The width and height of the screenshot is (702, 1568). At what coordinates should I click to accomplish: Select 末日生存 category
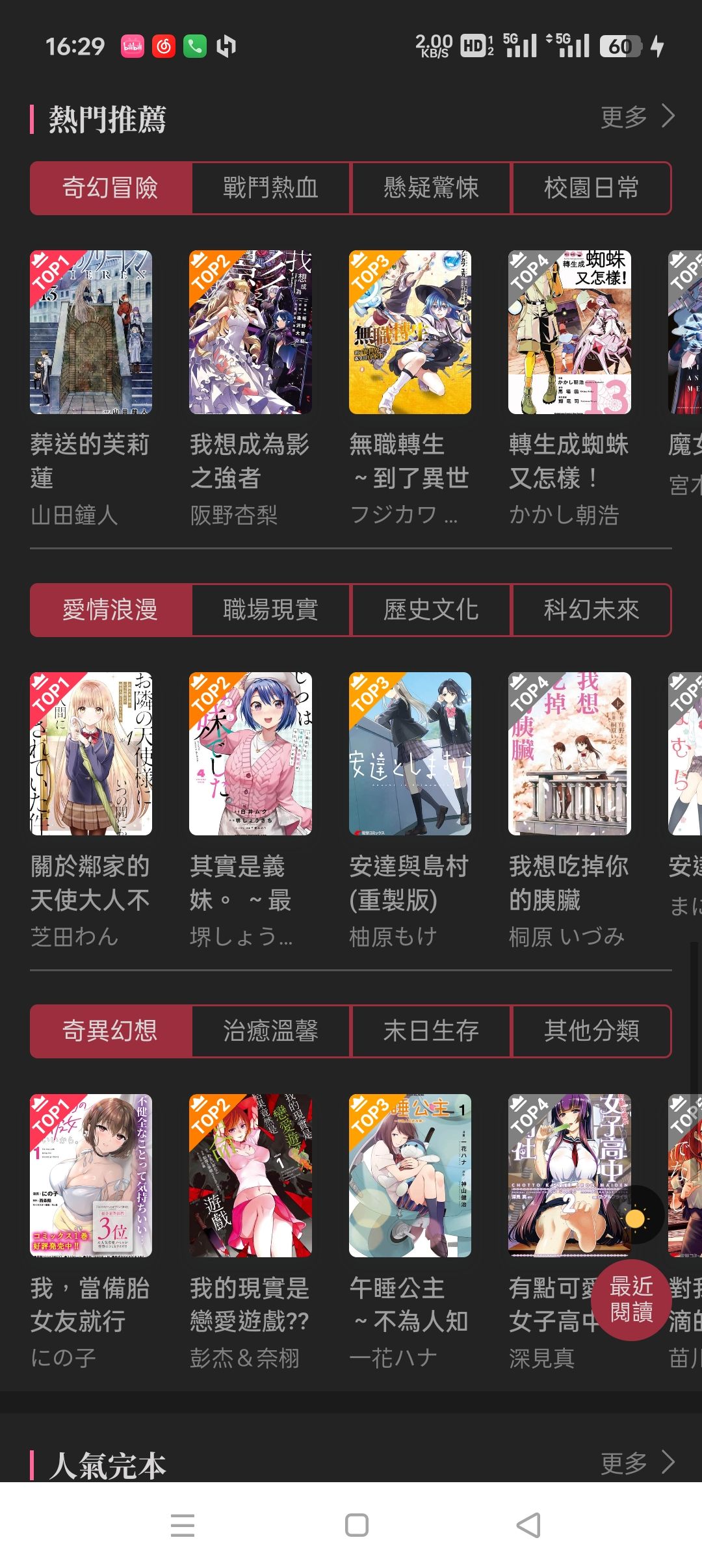pos(431,1031)
